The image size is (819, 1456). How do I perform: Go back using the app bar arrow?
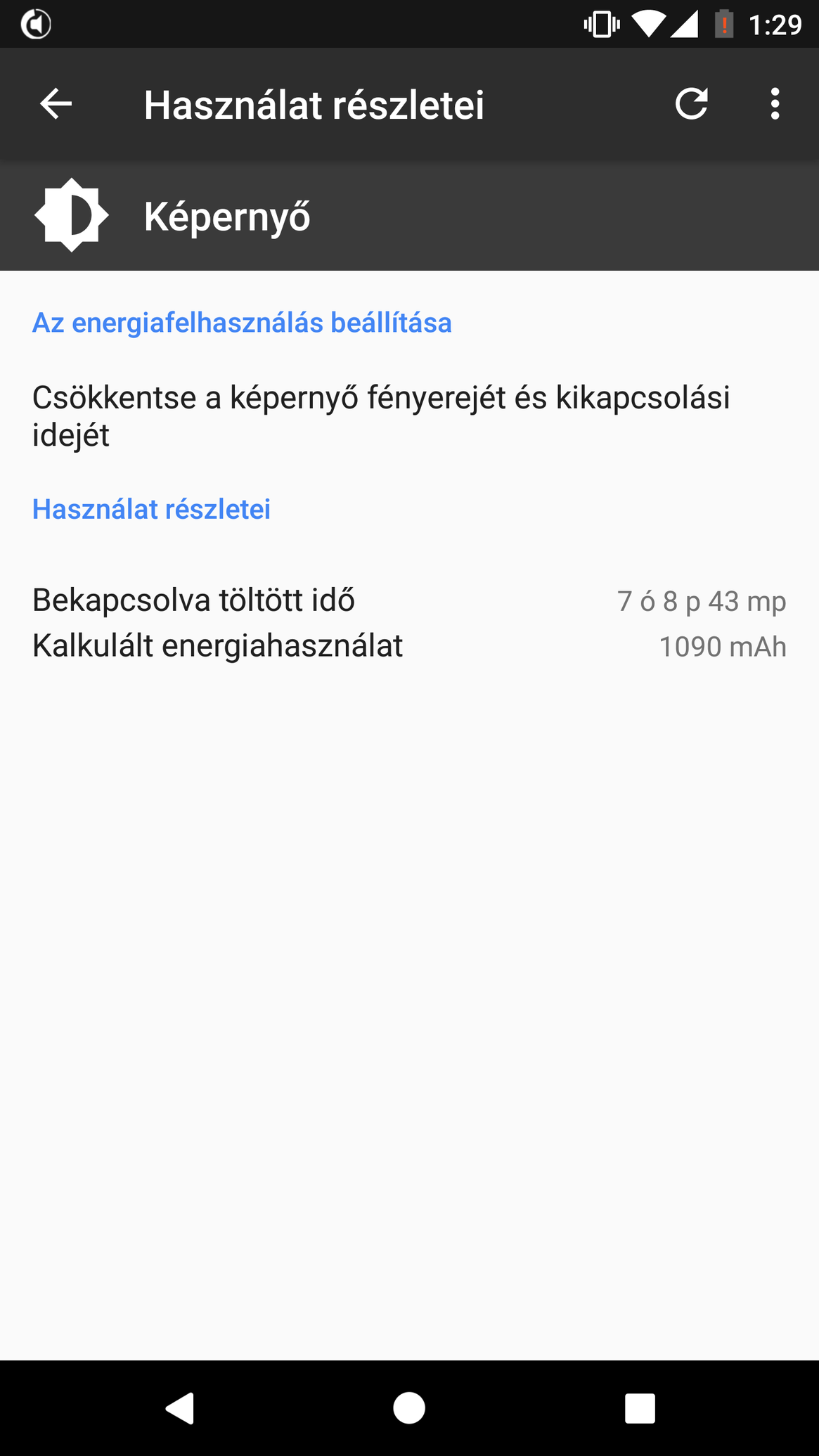pyautogui.click(x=56, y=104)
